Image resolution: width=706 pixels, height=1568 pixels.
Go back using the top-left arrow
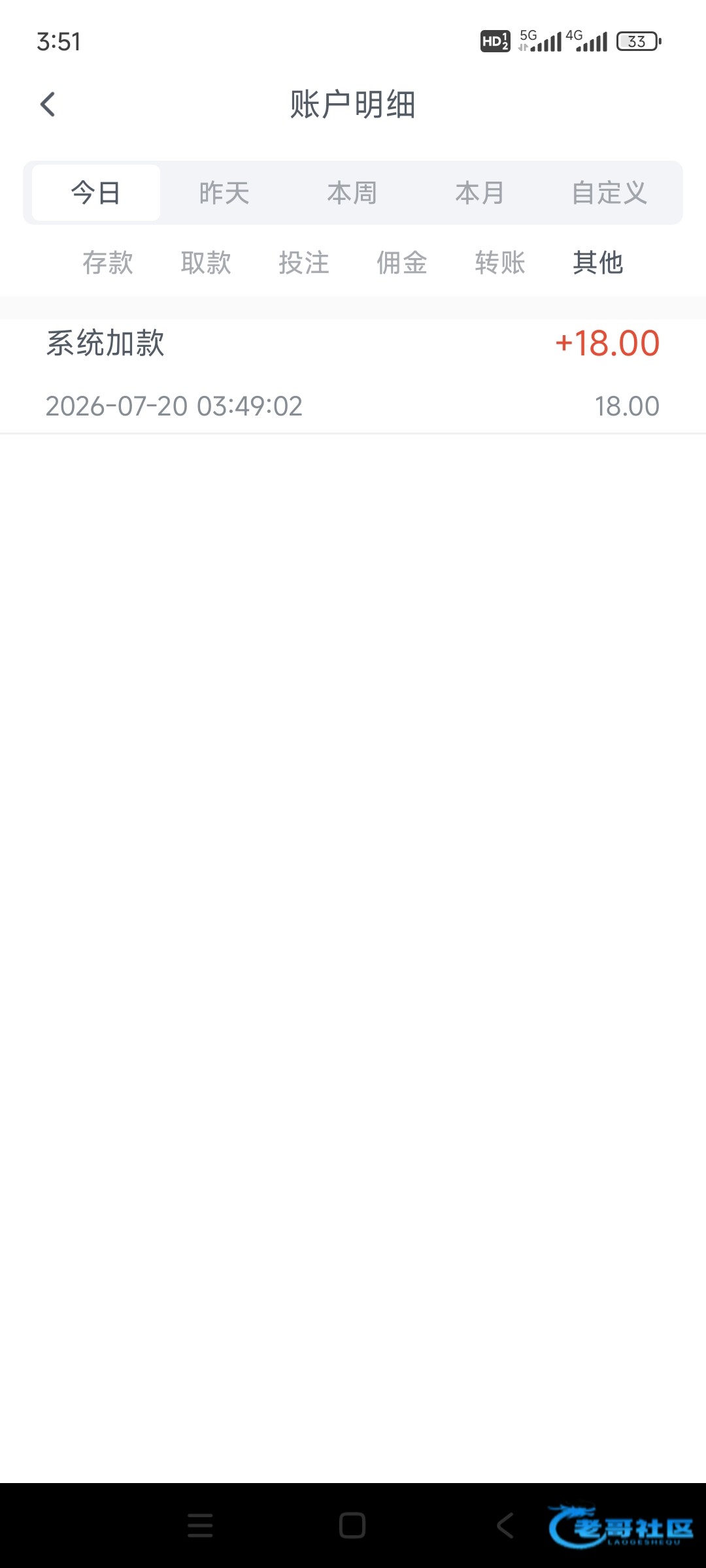point(48,104)
